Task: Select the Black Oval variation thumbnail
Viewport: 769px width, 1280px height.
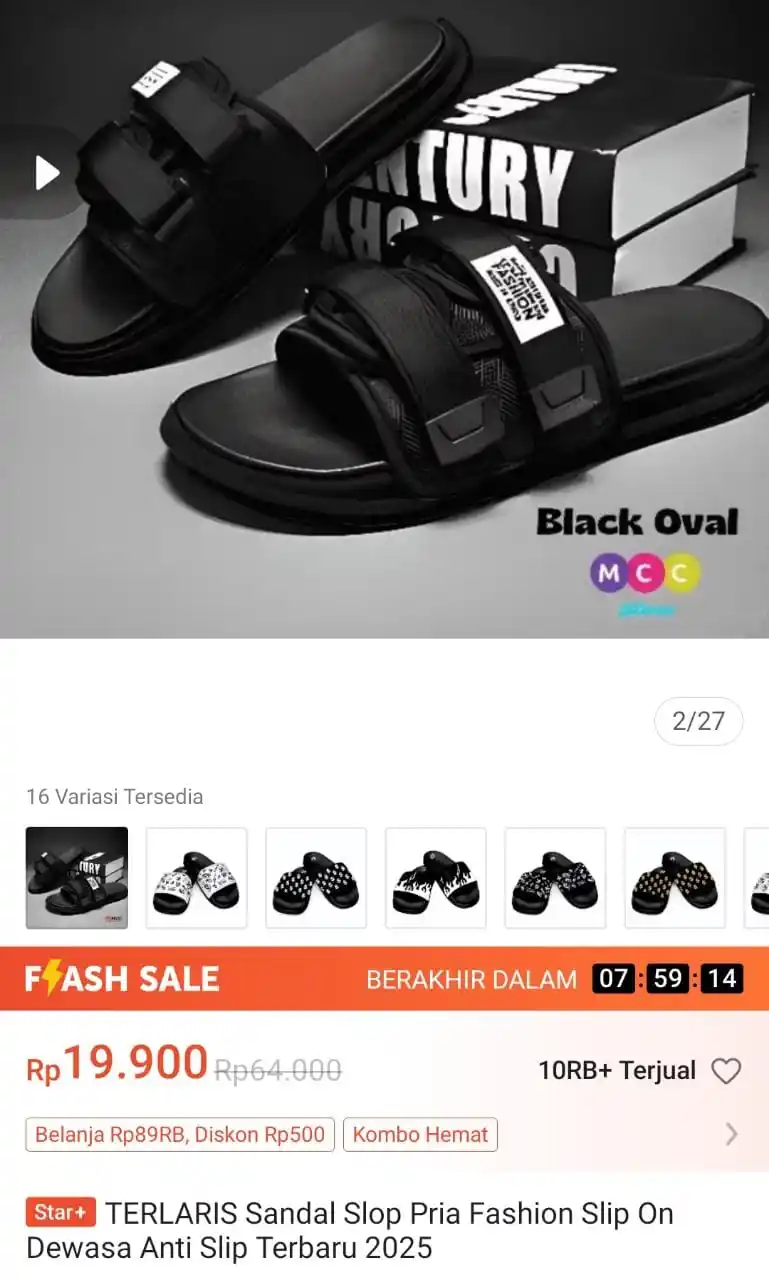Action: 77,878
